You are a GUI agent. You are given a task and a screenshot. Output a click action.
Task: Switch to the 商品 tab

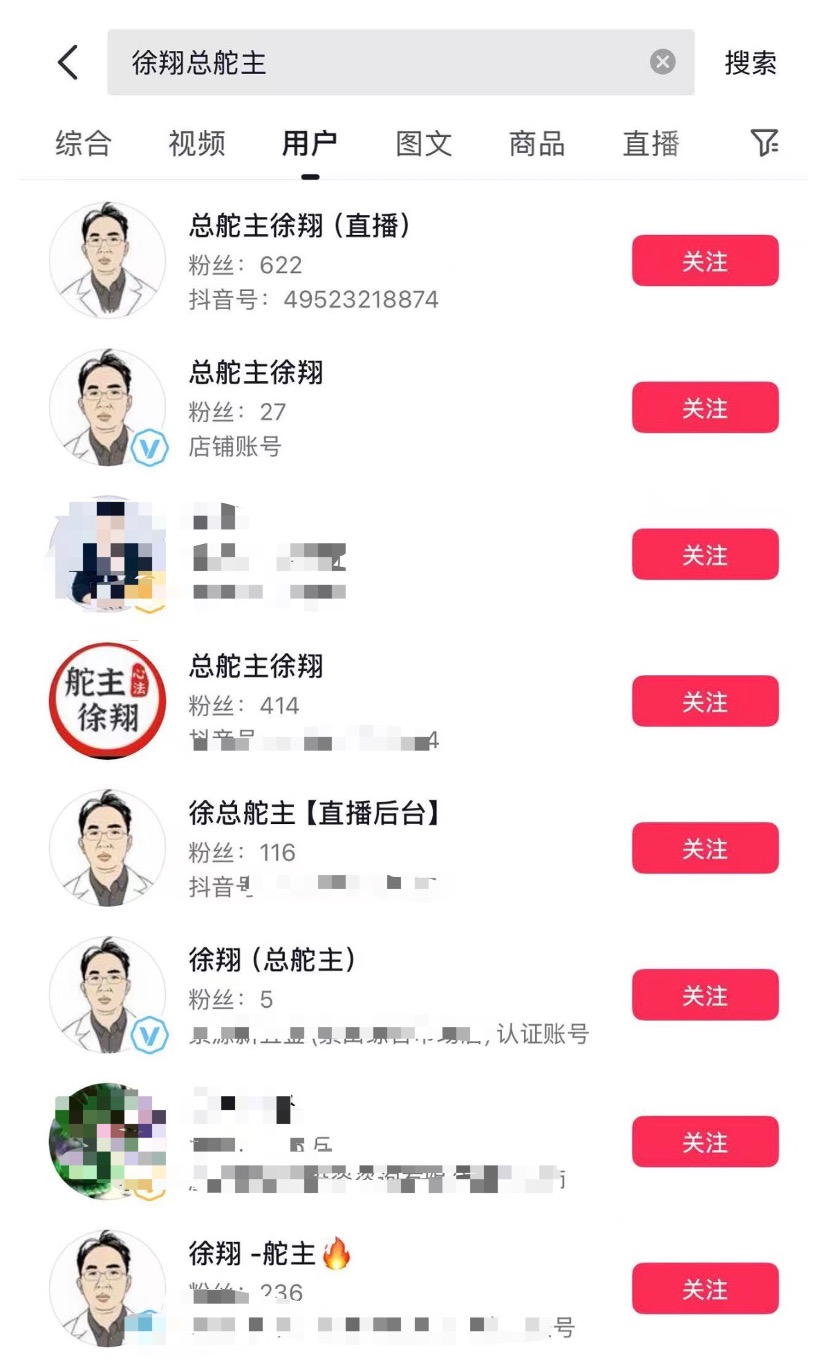[x=537, y=144]
